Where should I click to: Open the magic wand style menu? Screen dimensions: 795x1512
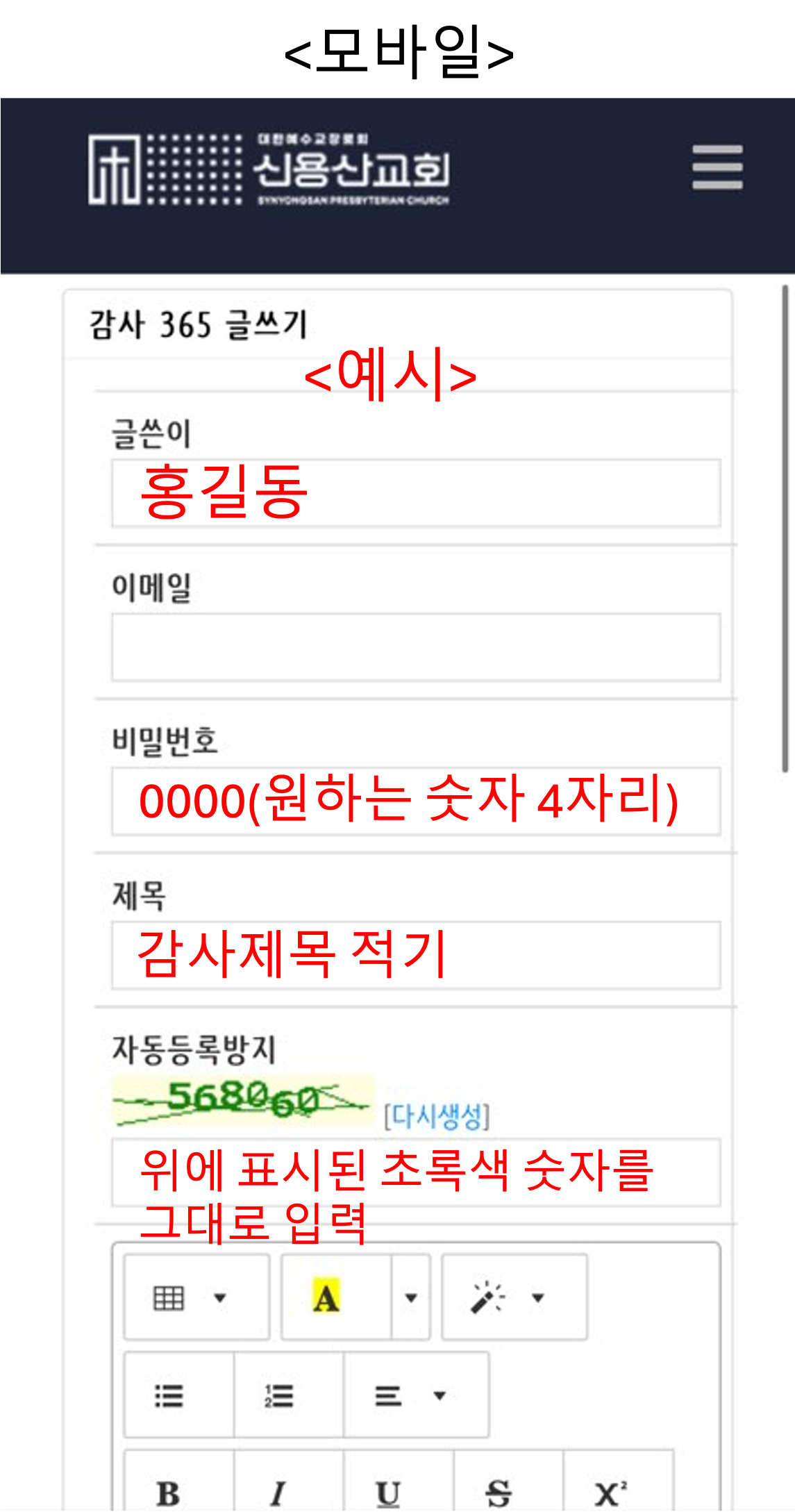coord(514,1297)
